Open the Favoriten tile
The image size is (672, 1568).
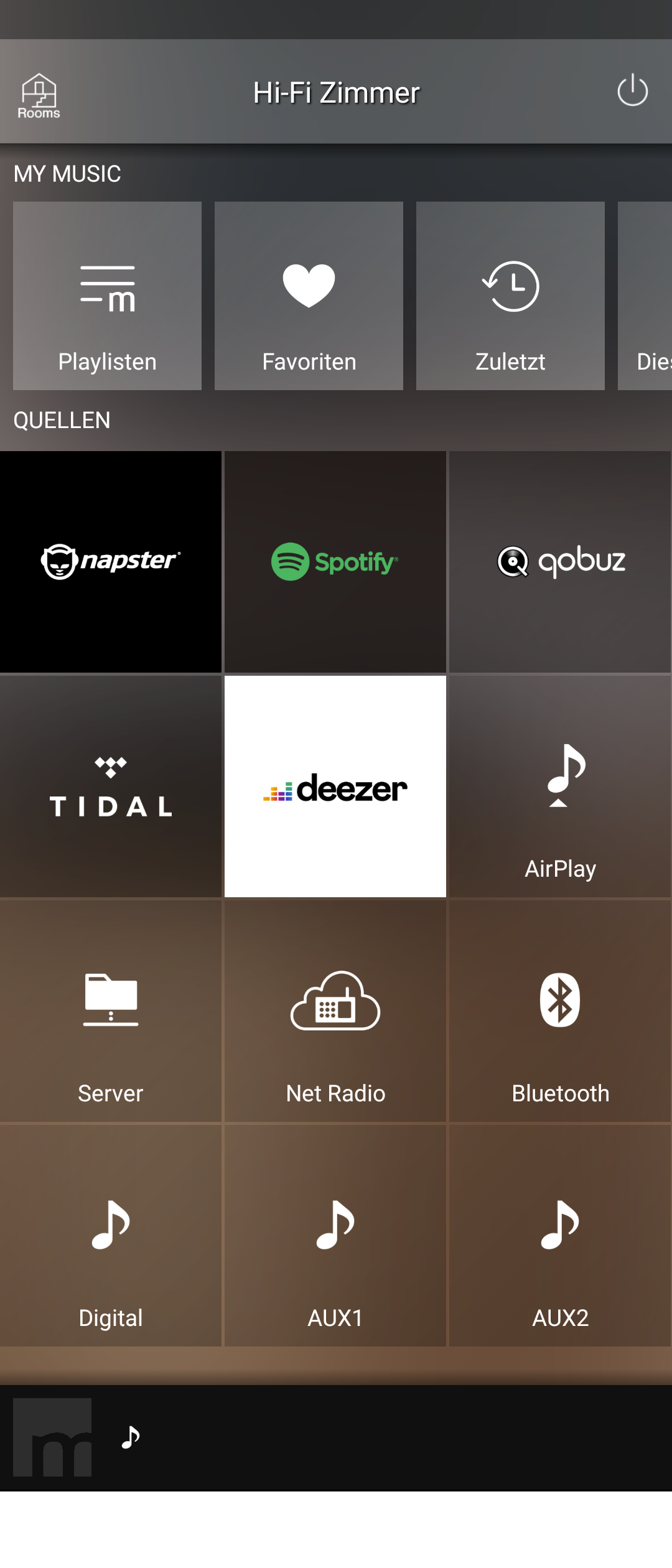[x=309, y=296]
